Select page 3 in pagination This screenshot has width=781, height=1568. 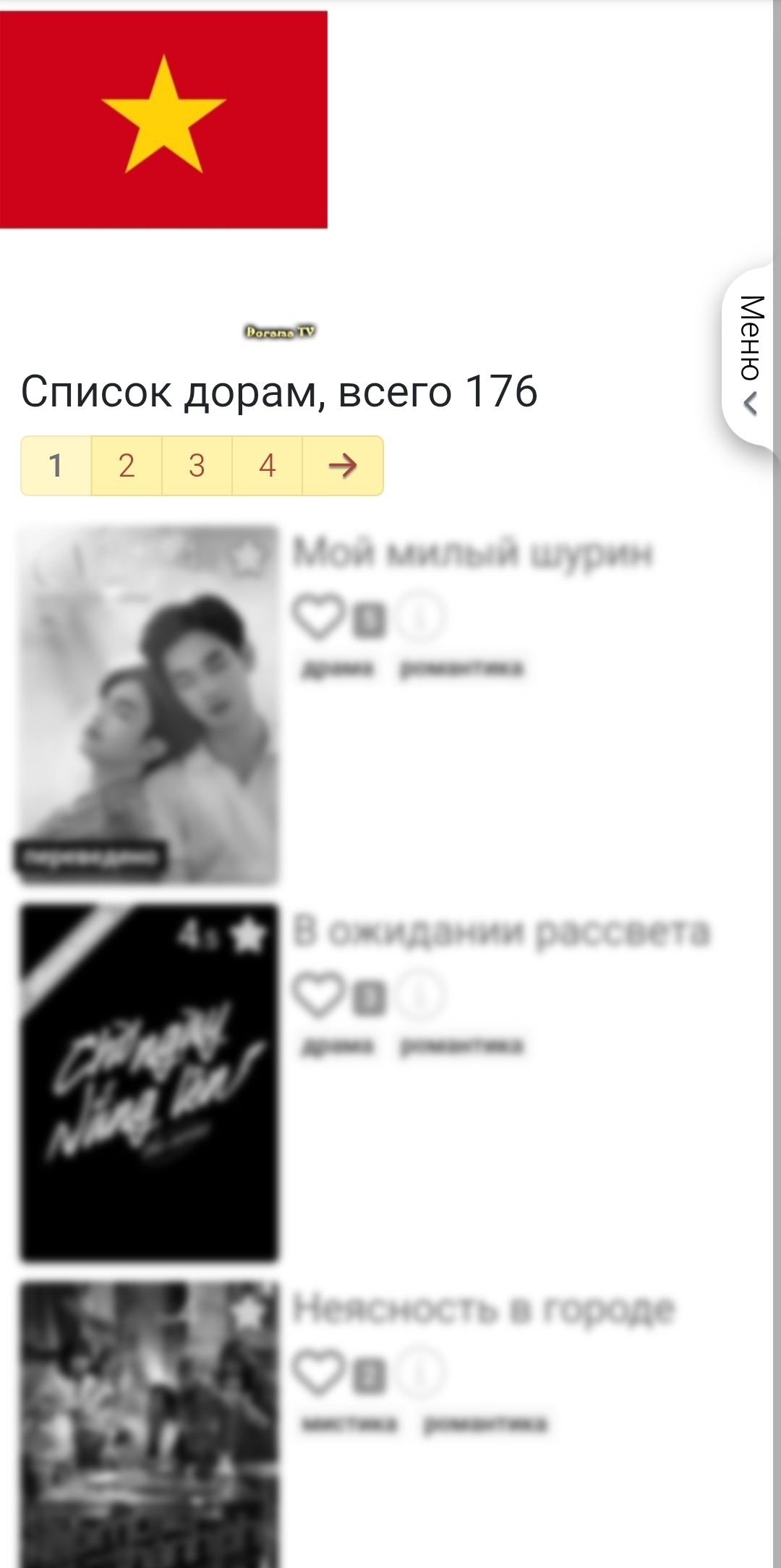tap(197, 466)
